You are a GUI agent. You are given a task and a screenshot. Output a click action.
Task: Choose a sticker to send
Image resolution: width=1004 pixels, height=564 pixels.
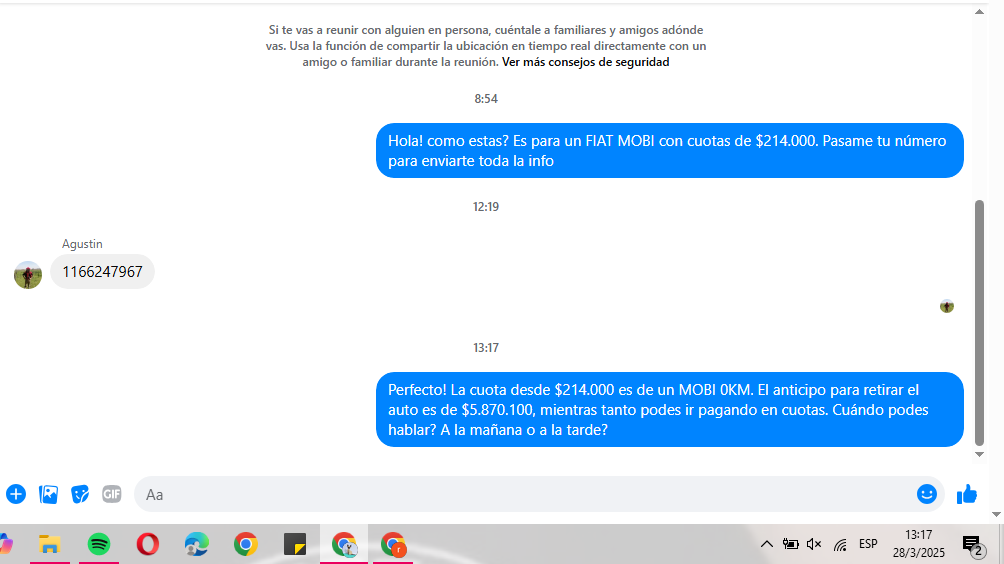click(x=80, y=494)
